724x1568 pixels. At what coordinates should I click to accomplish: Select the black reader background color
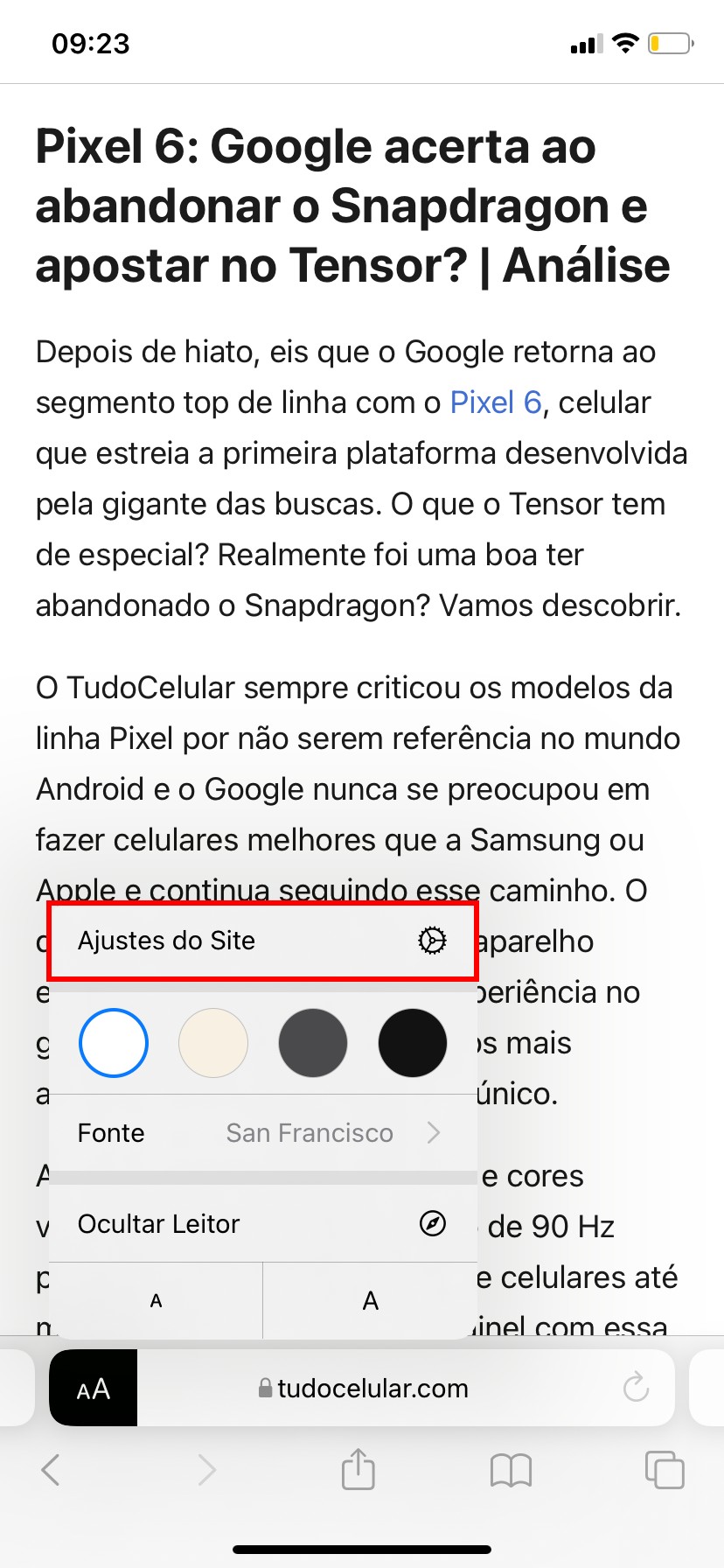point(412,1043)
